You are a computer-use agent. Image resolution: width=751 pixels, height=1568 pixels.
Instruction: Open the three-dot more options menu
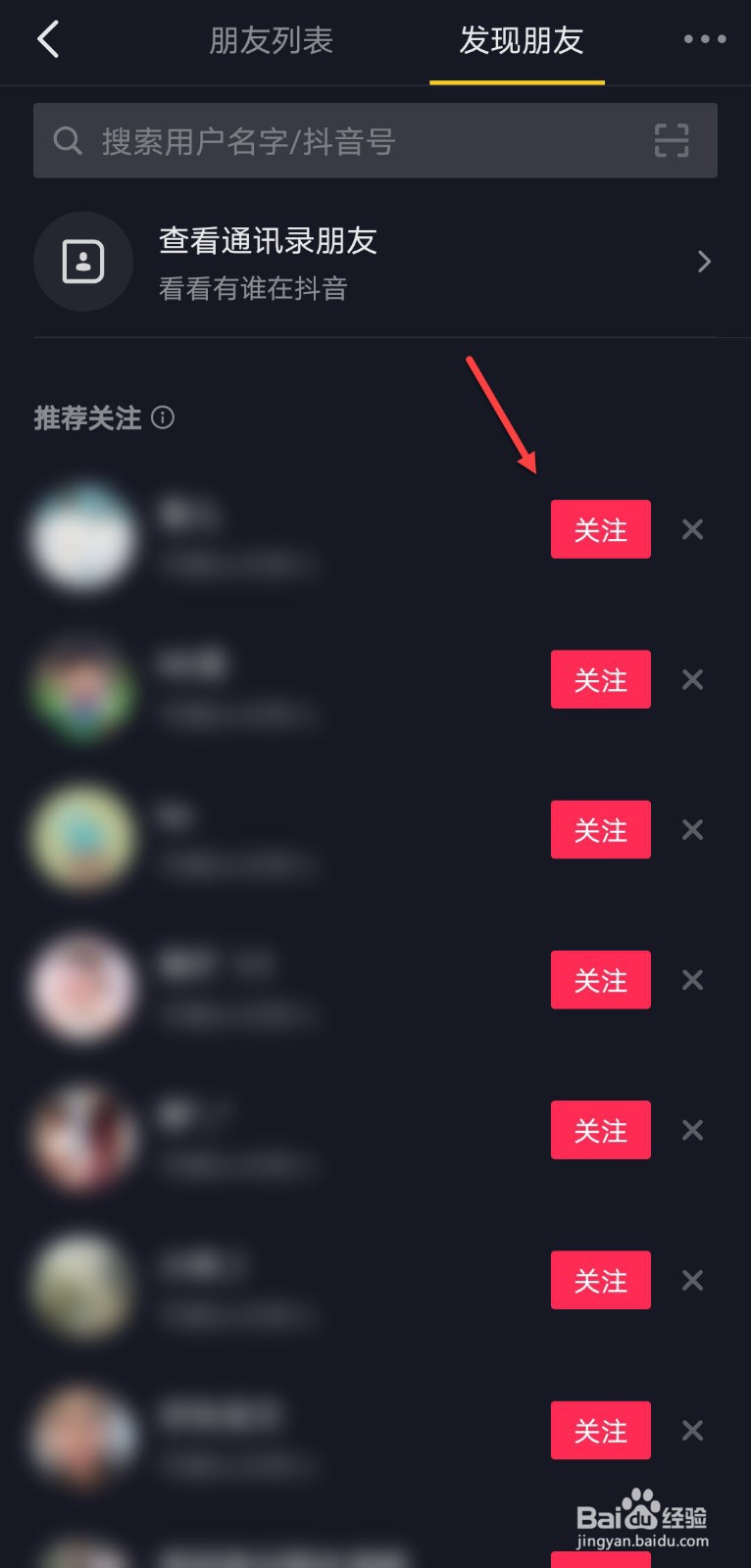[704, 39]
